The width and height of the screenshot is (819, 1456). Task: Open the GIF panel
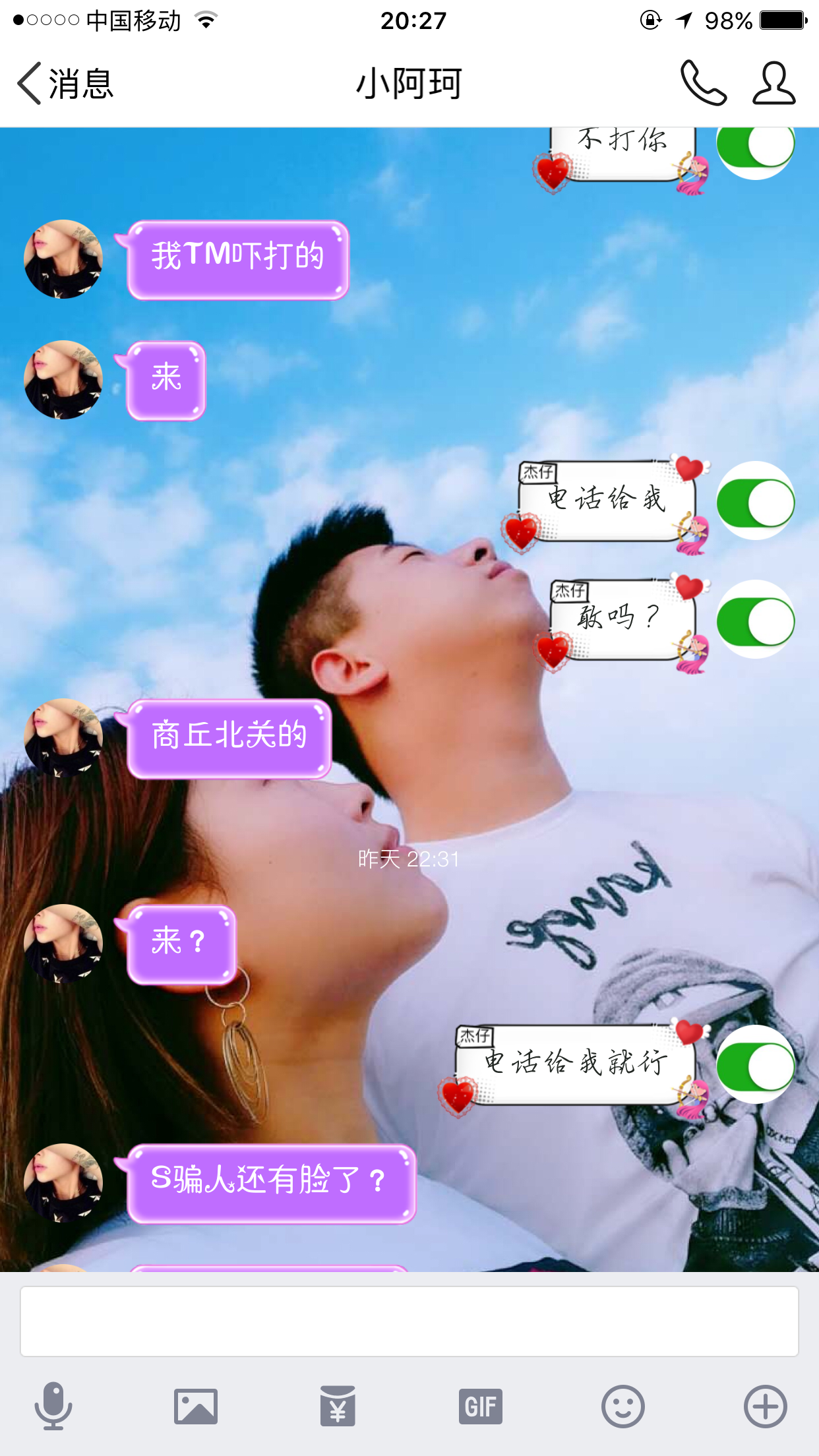[480, 1406]
